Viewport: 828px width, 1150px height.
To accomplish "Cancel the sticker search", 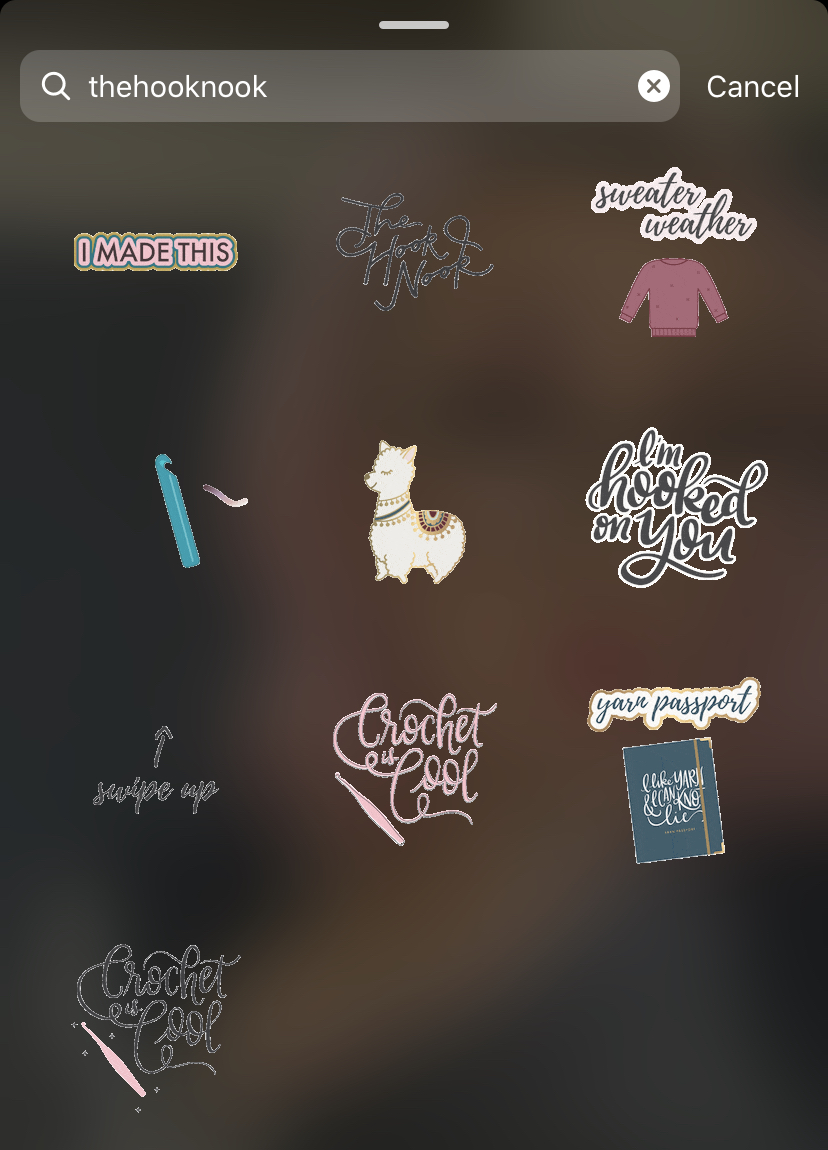I will click(752, 87).
